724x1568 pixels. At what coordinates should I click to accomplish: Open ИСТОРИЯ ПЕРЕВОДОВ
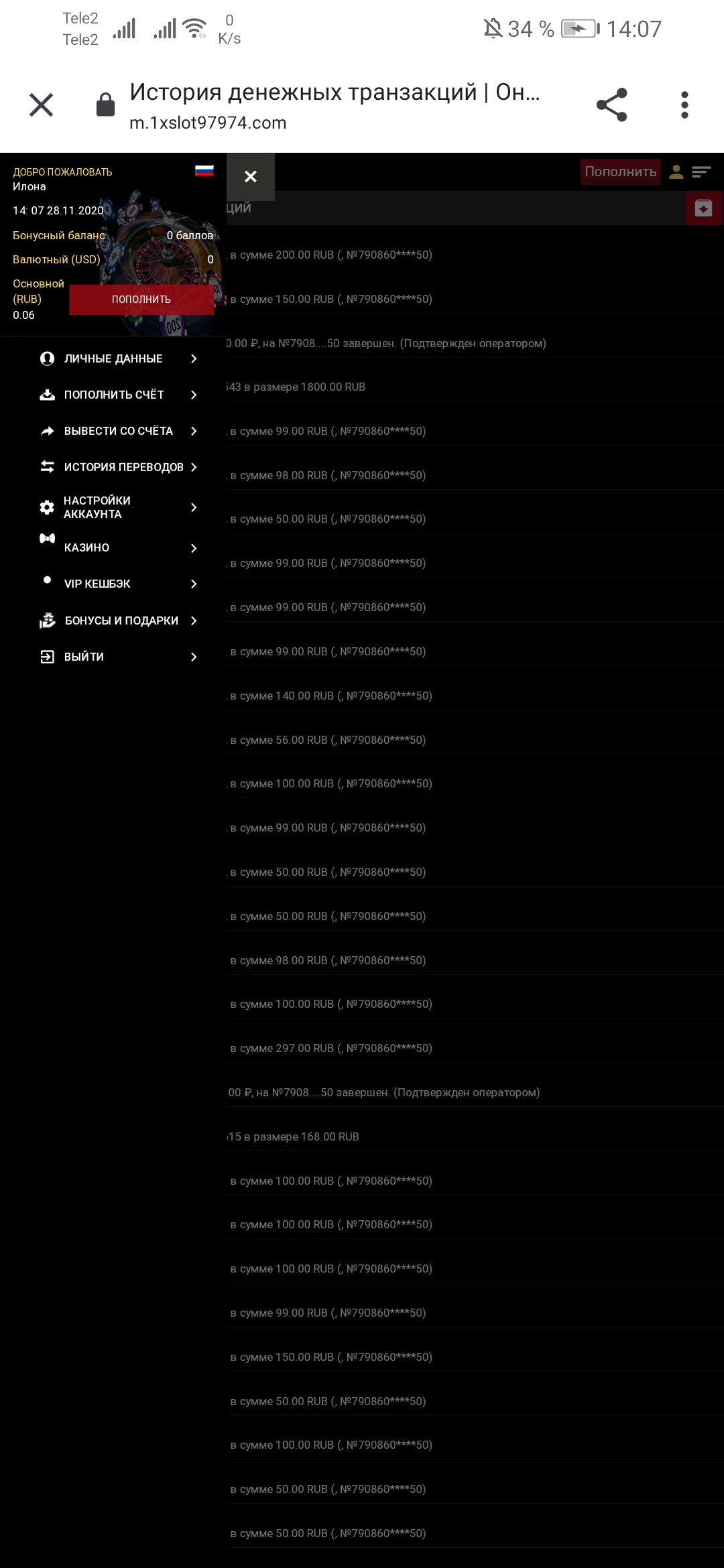(x=119, y=467)
